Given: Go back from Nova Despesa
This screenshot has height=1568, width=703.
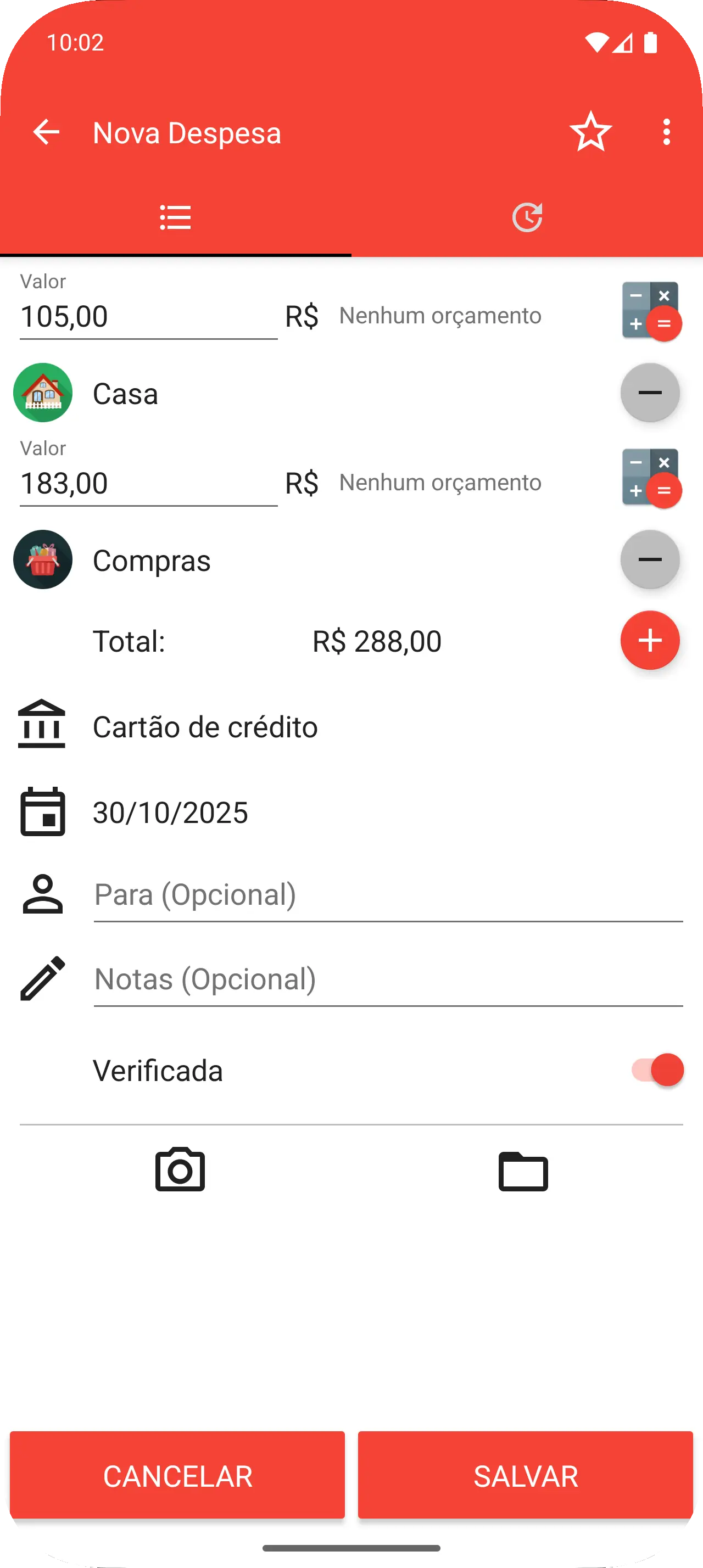Looking at the screenshot, I should pos(46,132).
